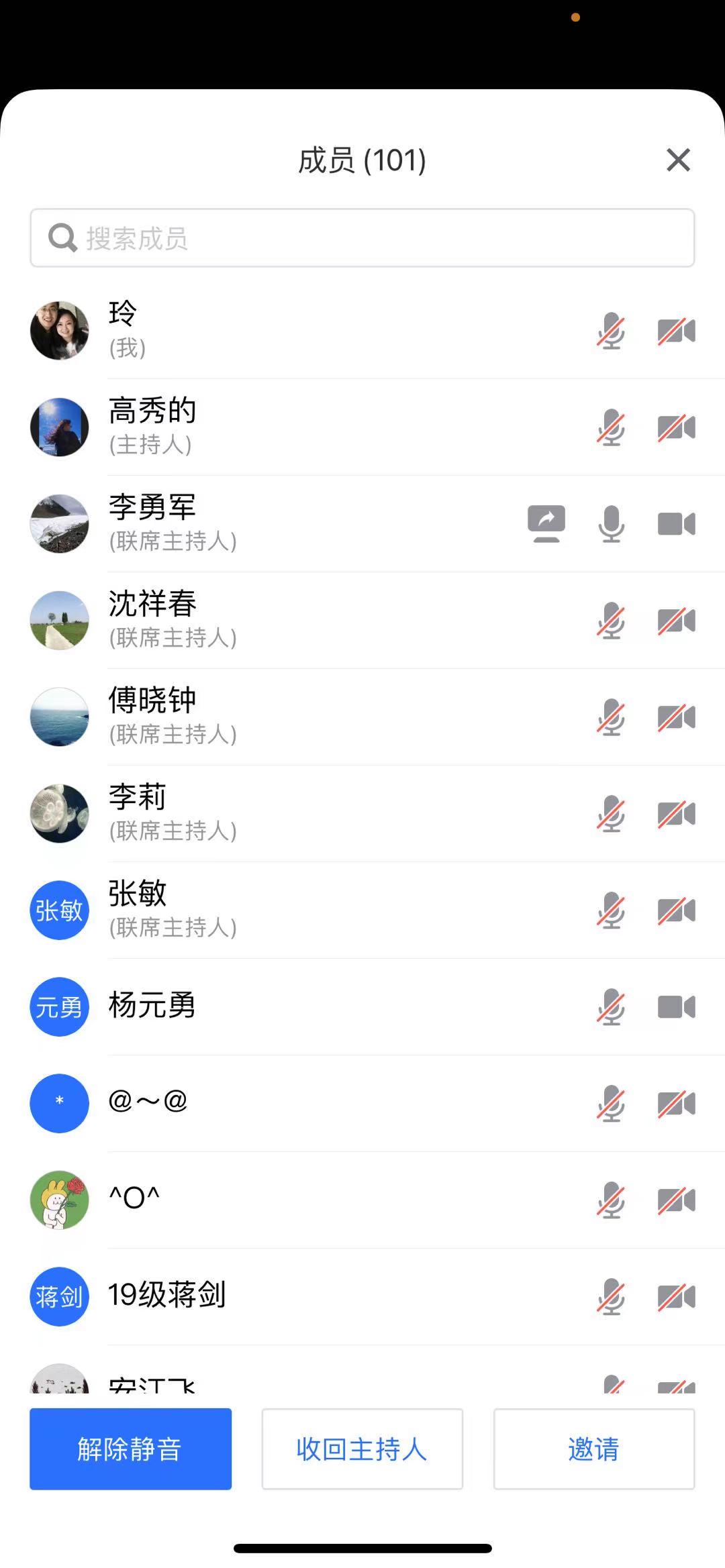Tap the camera icon for 李勇军
The width and height of the screenshot is (725, 1568).
tap(676, 523)
